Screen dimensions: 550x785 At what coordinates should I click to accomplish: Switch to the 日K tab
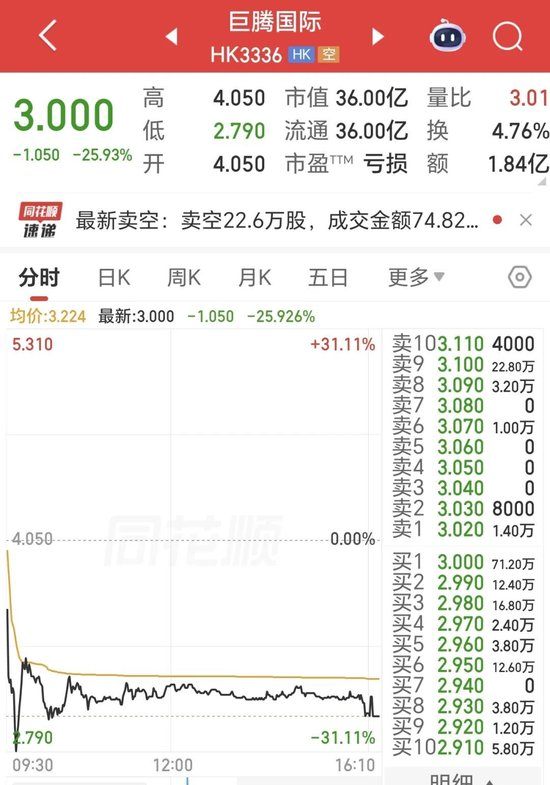[114, 277]
